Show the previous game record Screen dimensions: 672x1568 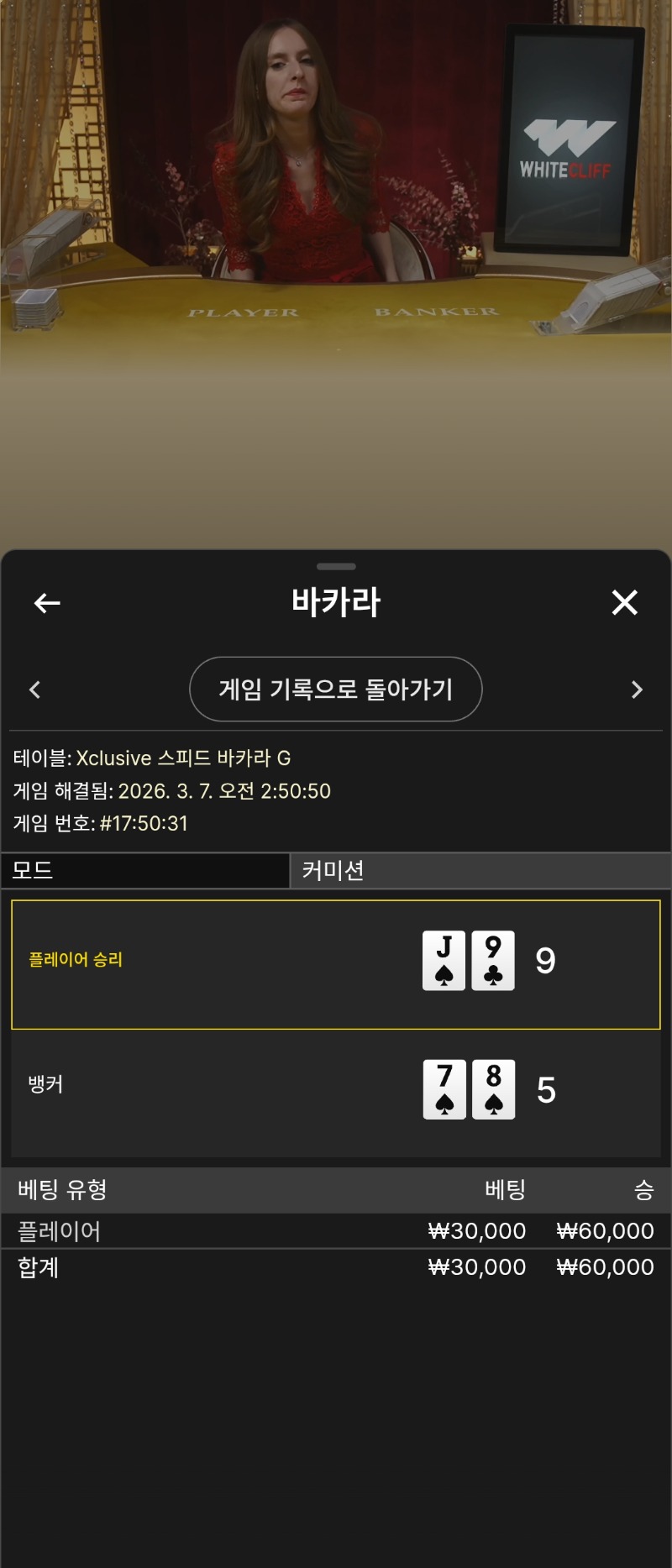34,690
